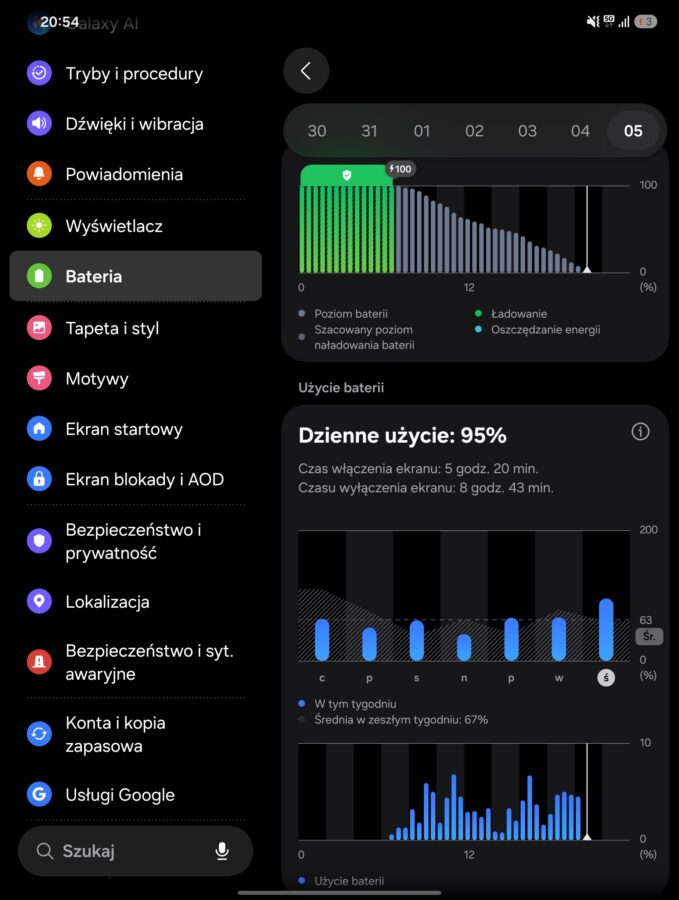The image size is (679, 900).
Task: Switch to day 02
Action: point(474,131)
